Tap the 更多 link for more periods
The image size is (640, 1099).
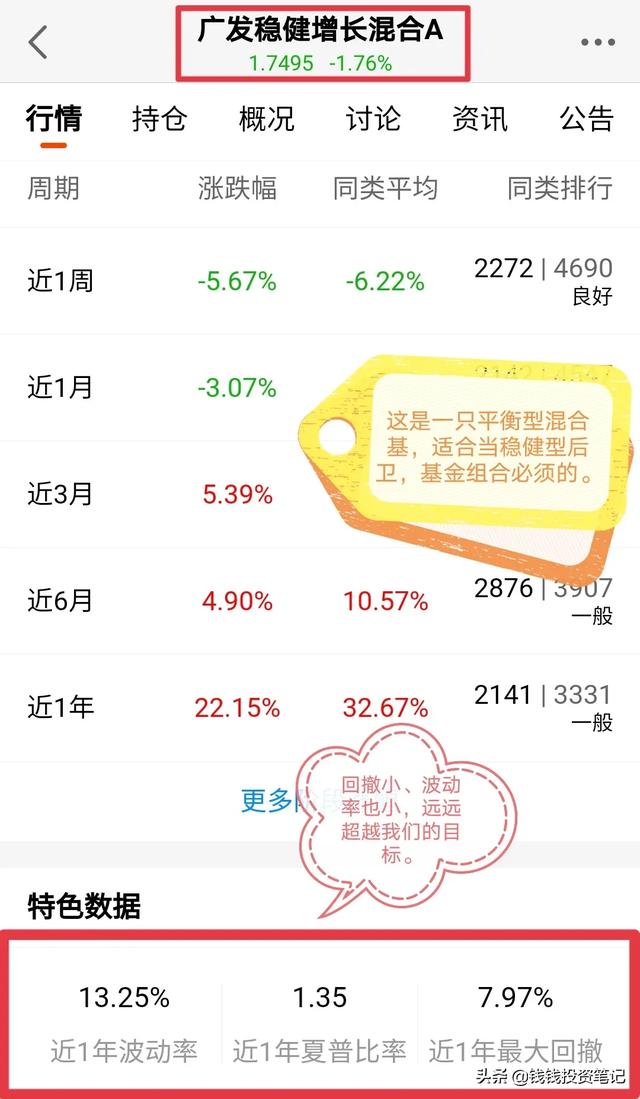266,799
